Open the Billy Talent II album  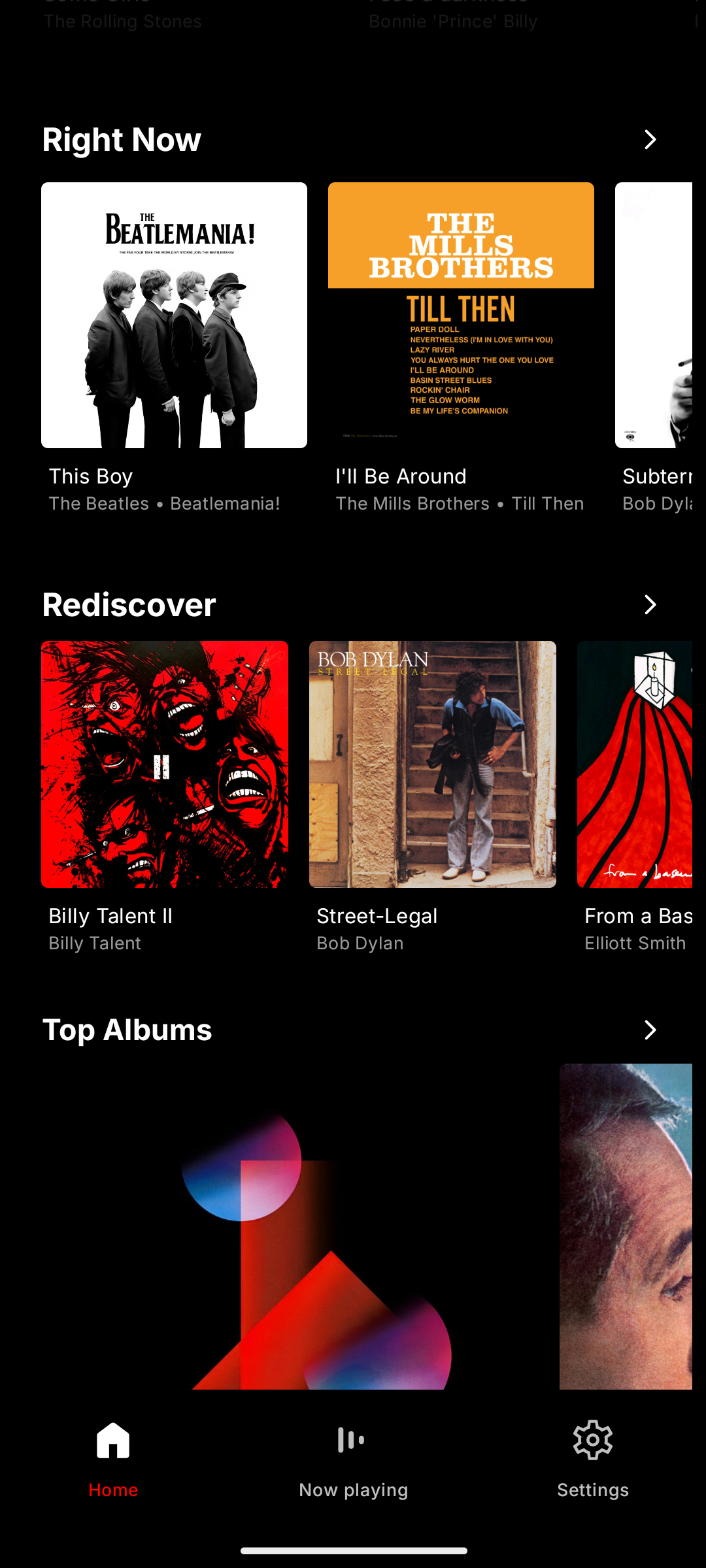click(x=165, y=764)
